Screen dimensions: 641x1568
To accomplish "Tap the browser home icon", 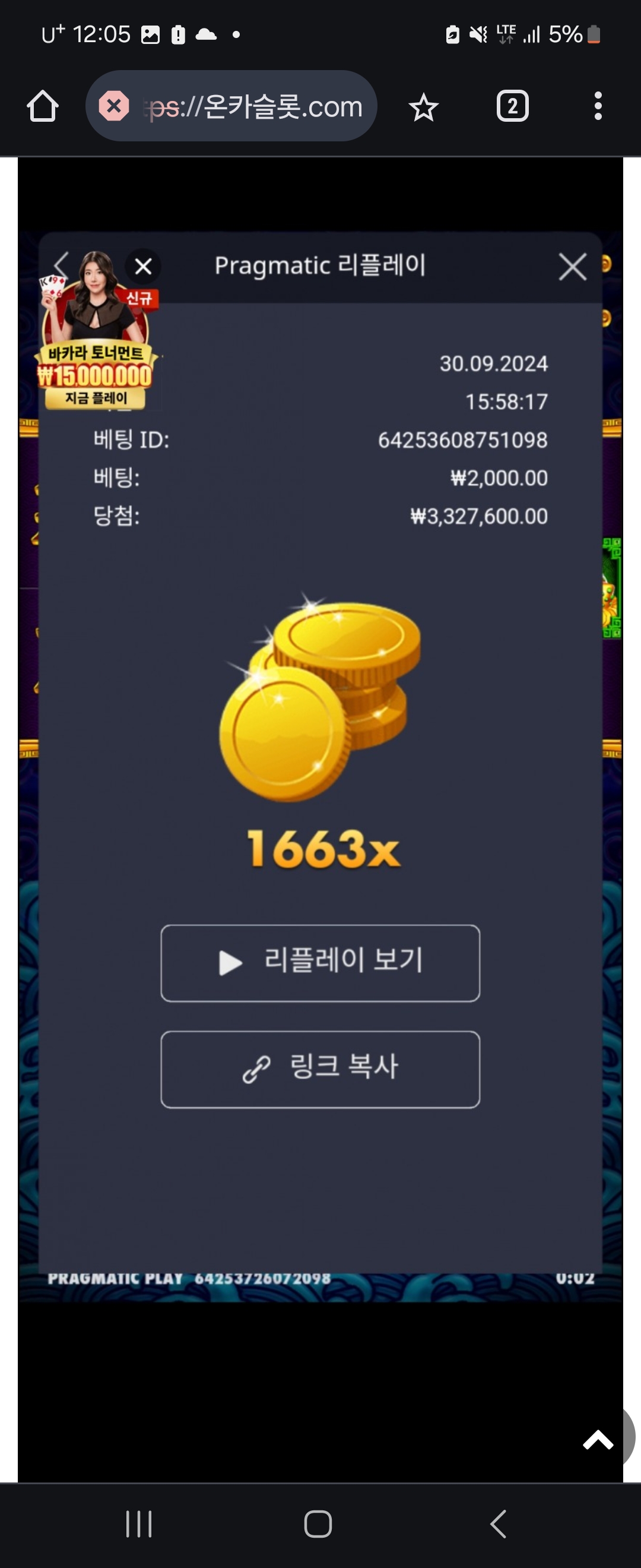I will pos(43,106).
